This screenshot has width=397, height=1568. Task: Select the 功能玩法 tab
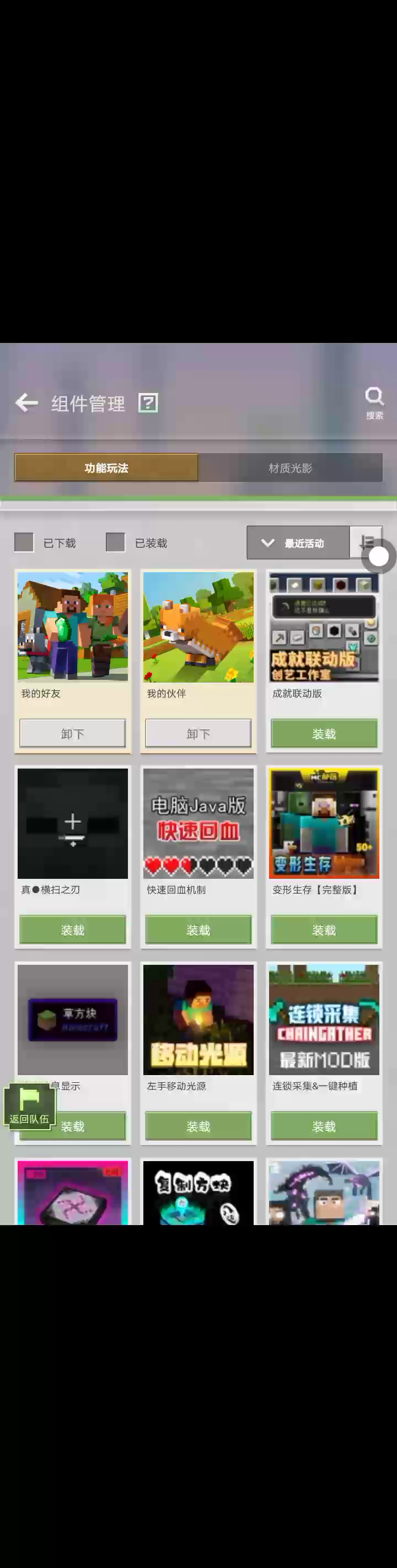(x=106, y=468)
